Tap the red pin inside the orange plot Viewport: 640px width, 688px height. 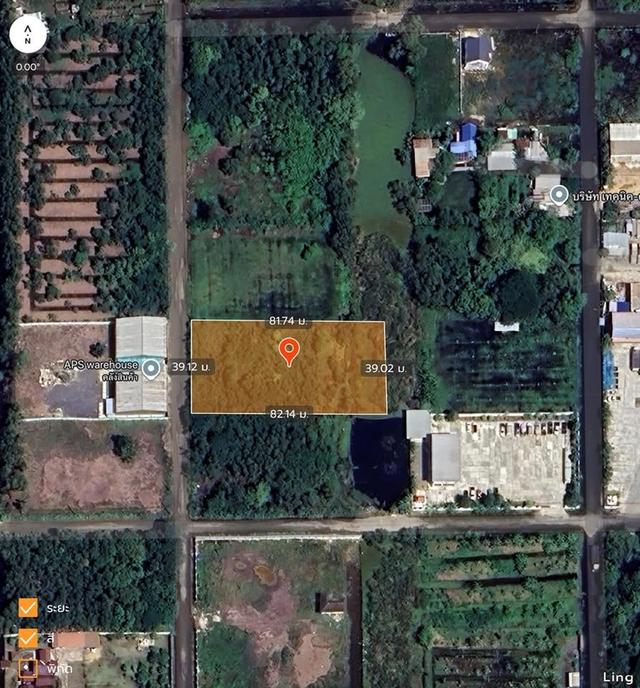[289, 351]
